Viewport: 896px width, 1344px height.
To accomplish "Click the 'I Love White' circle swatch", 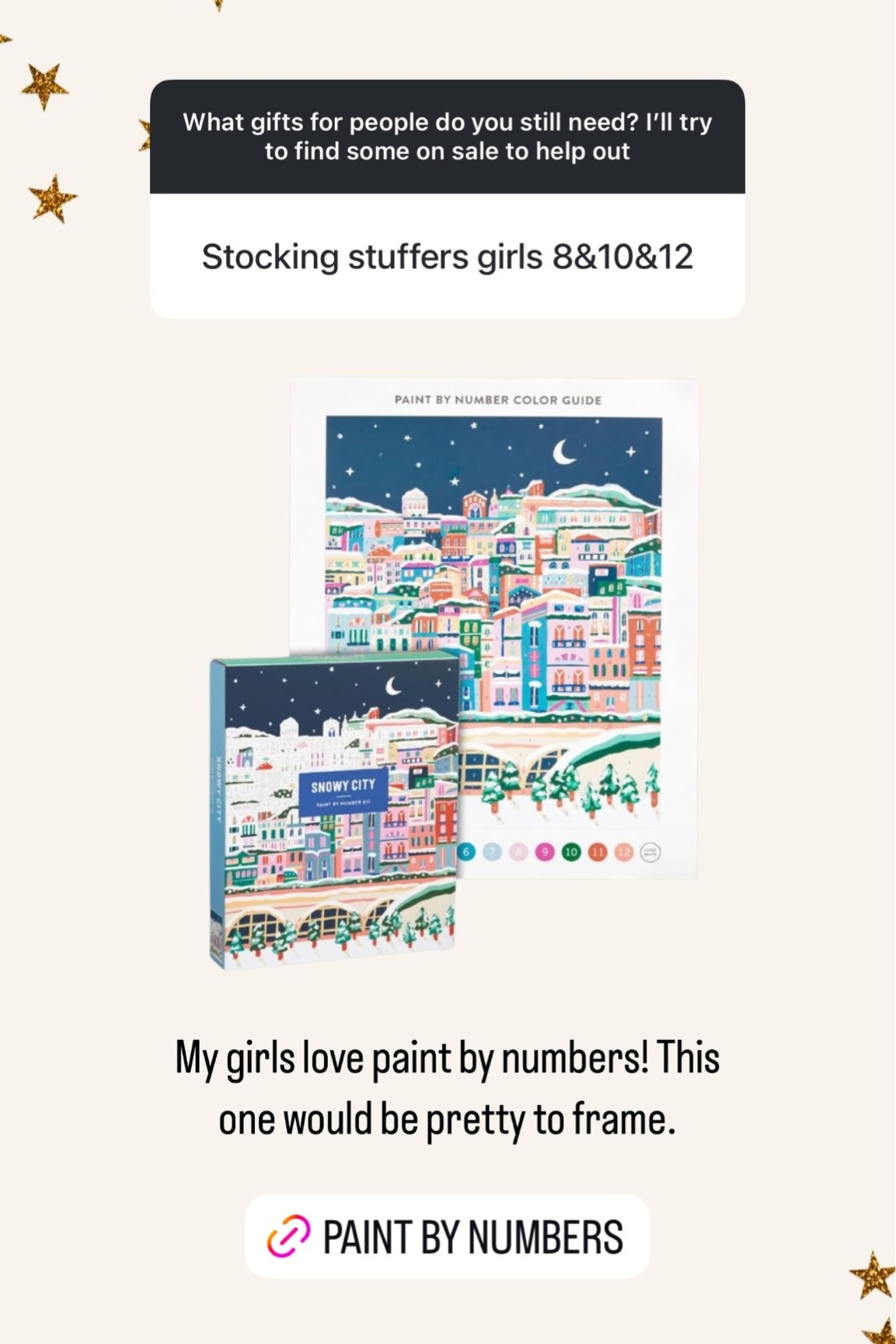I will coord(650,852).
